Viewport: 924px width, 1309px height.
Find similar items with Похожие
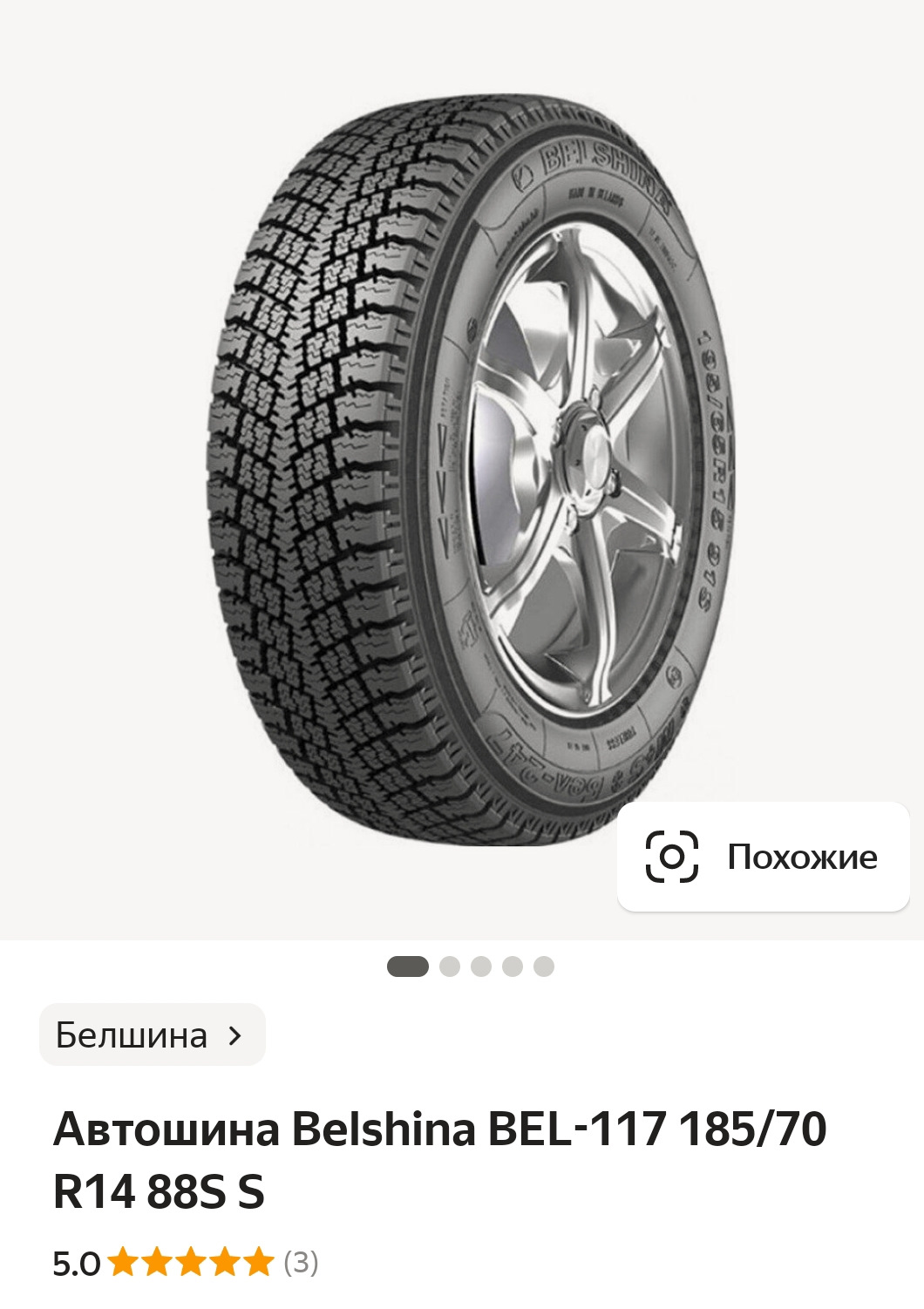[x=763, y=857]
